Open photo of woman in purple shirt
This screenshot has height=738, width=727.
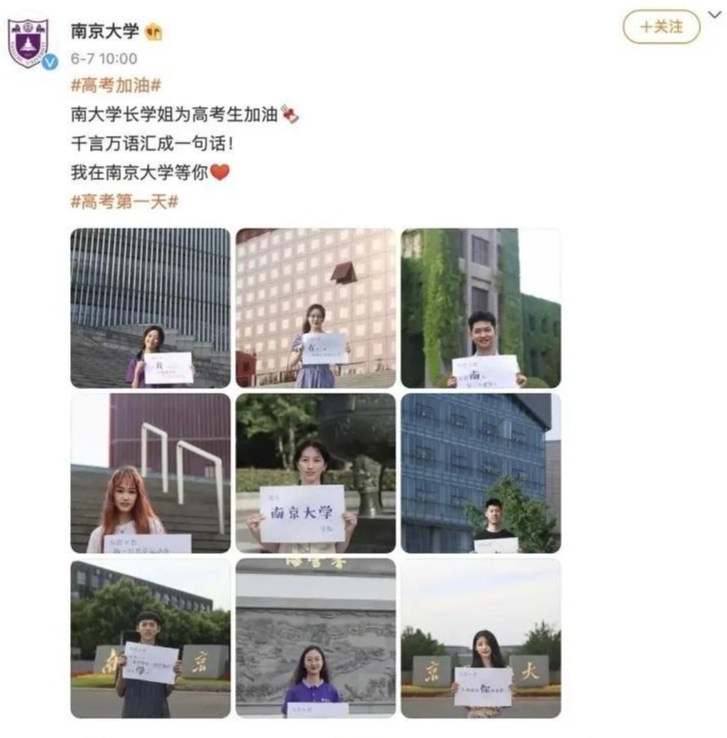pyautogui.click(x=315, y=638)
